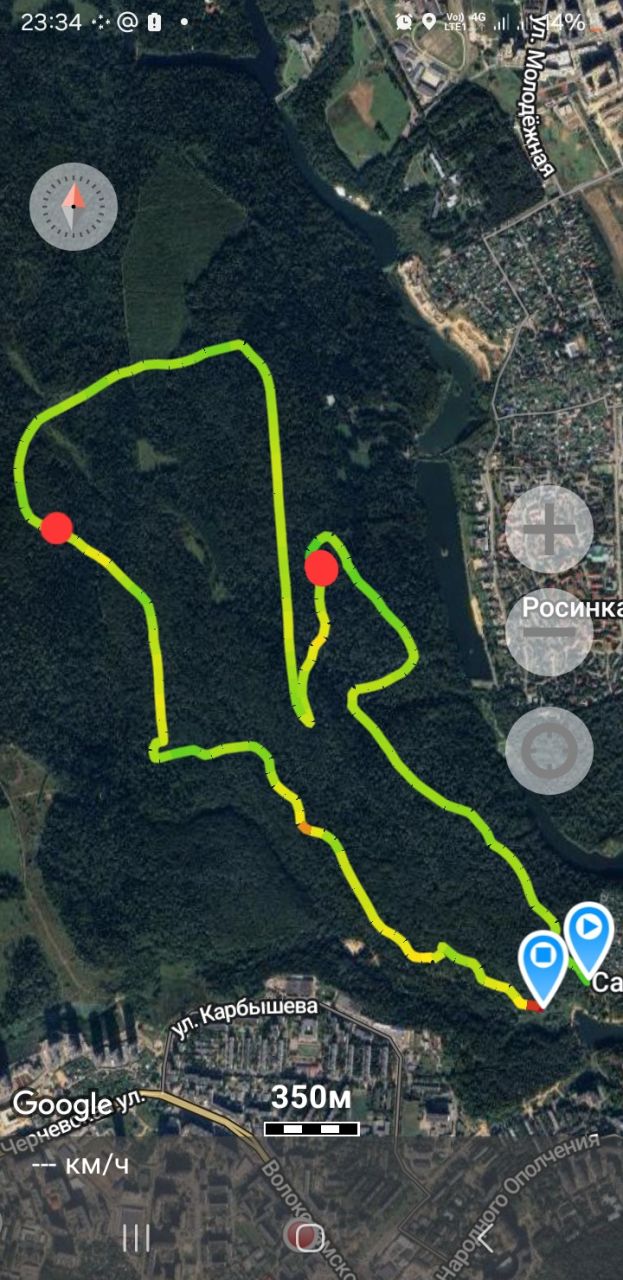Zoom out with the minus button

tap(549, 632)
